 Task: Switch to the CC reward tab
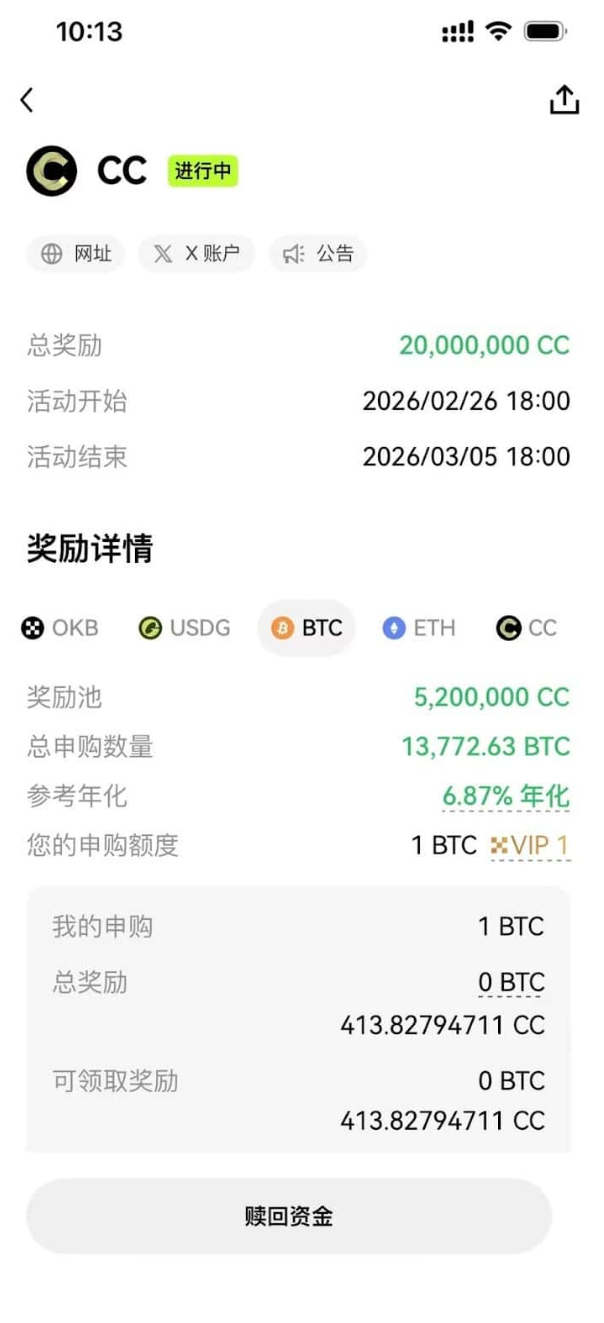point(527,628)
